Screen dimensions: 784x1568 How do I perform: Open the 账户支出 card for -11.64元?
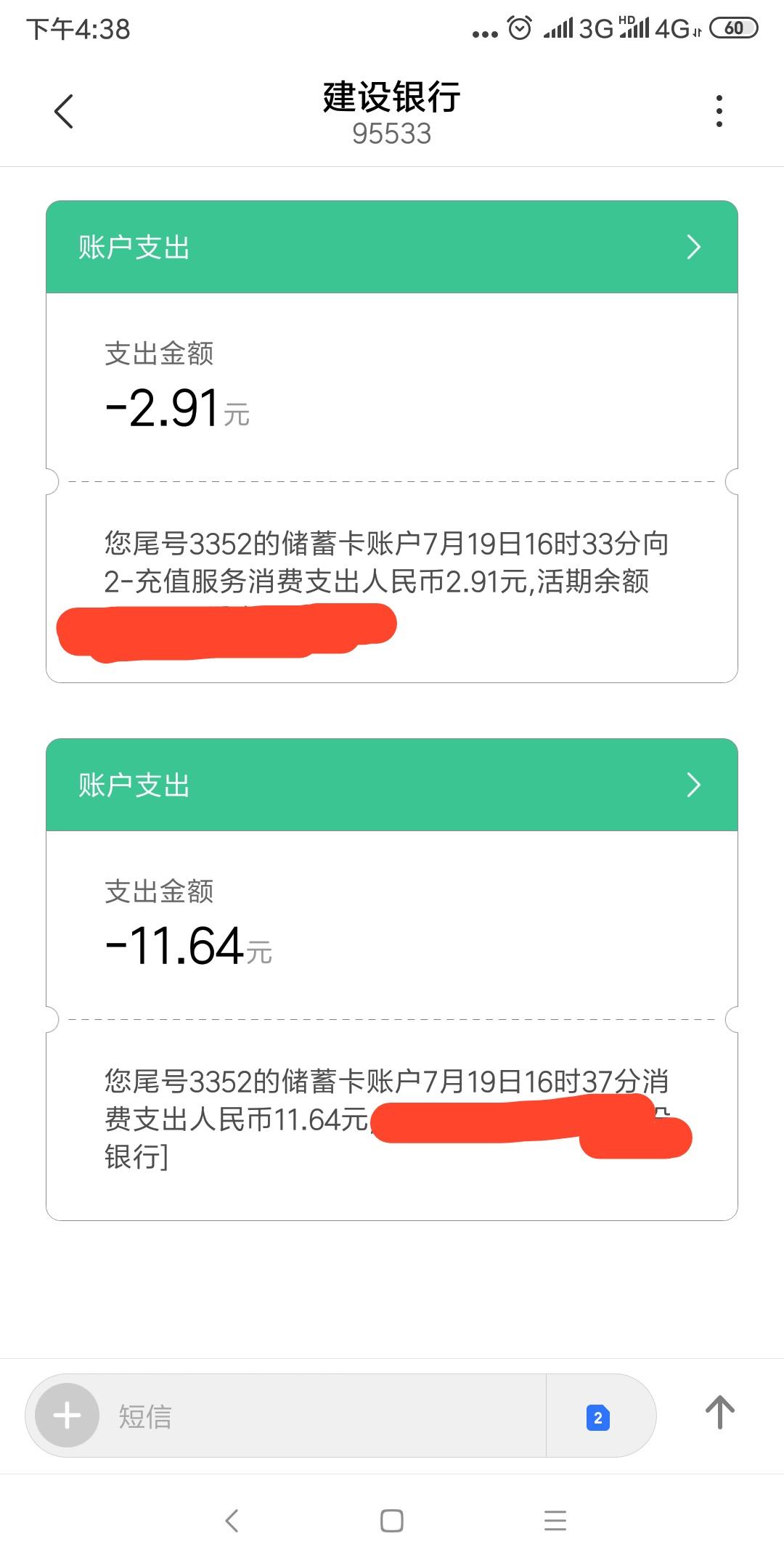point(392,785)
